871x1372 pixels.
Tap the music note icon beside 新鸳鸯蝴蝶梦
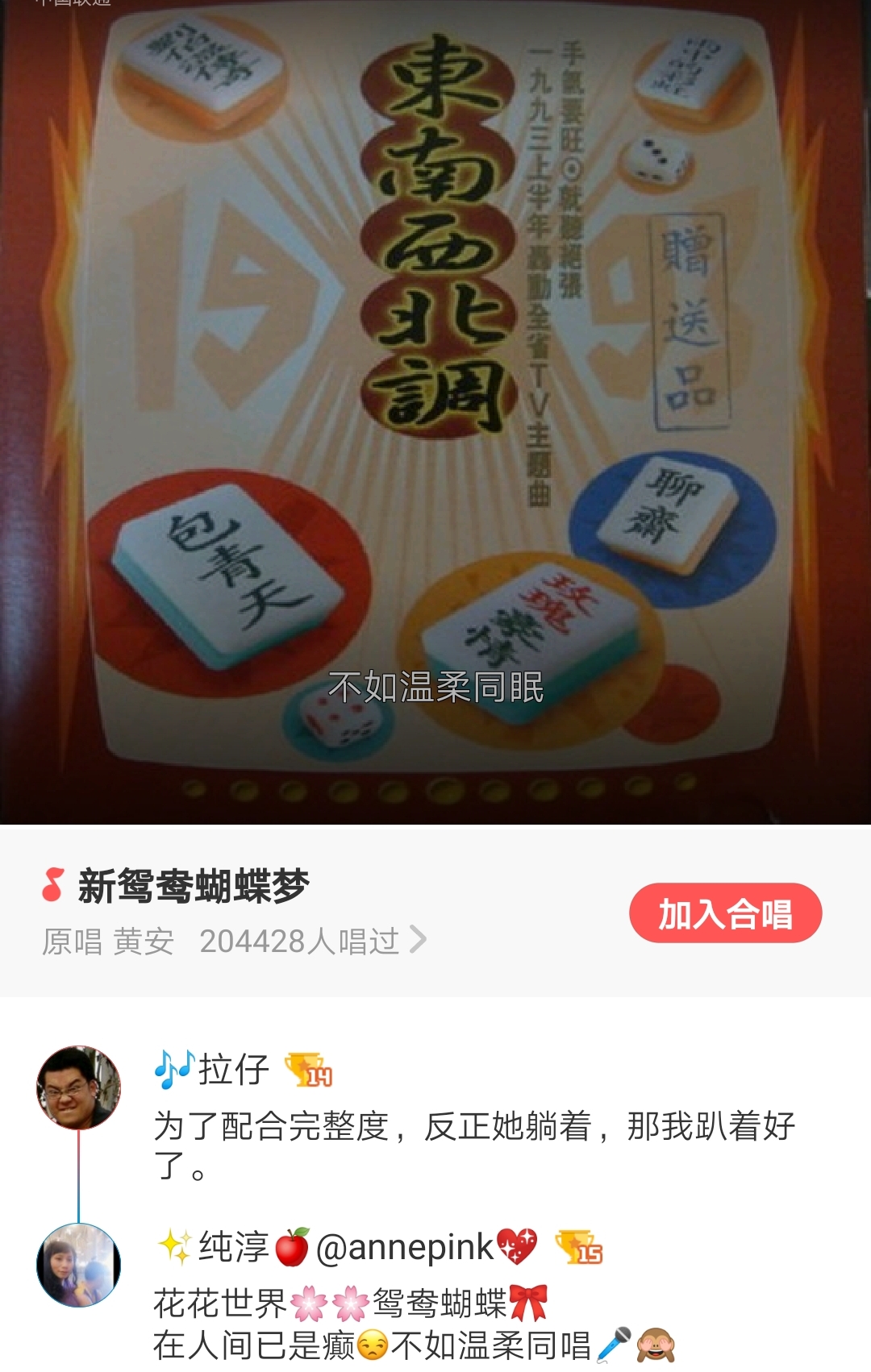[53, 883]
